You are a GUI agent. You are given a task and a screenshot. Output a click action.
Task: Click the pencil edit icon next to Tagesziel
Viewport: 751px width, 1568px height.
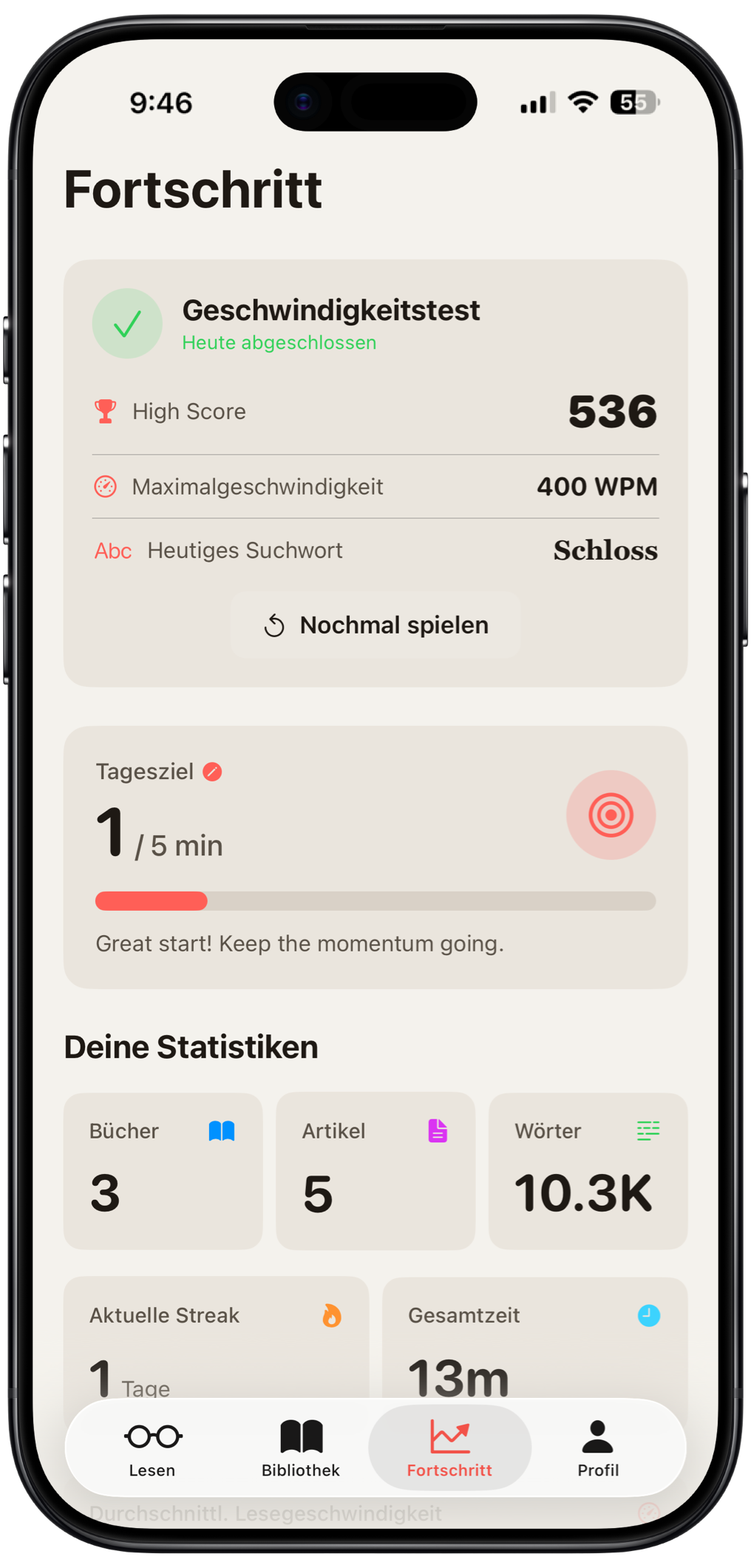tap(212, 771)
